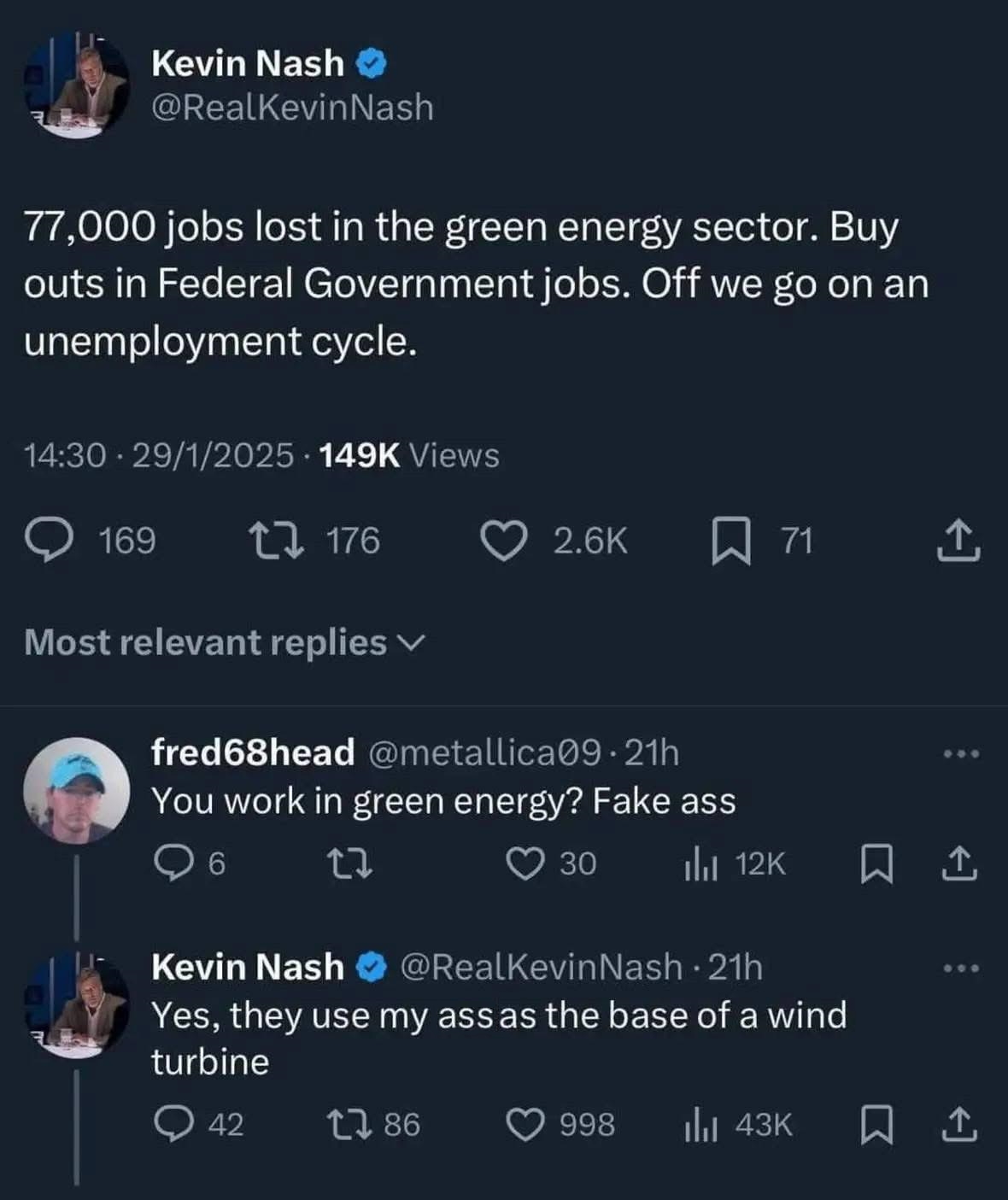Screen dimensions: 1008x1200
Task: Share fred68head's reply
Action: 958,863
